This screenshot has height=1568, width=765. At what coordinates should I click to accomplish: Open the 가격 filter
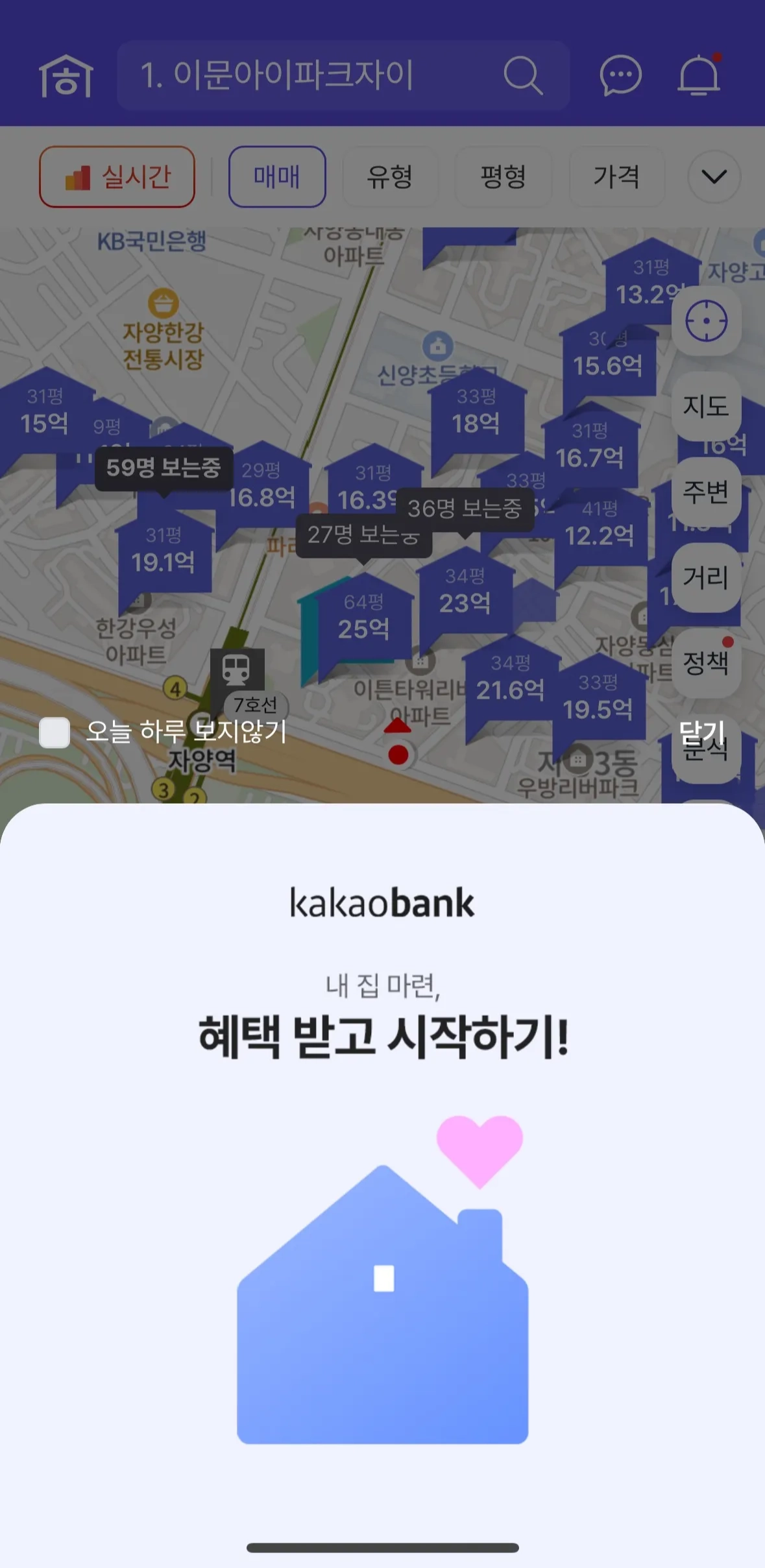[x=616, y=176]
